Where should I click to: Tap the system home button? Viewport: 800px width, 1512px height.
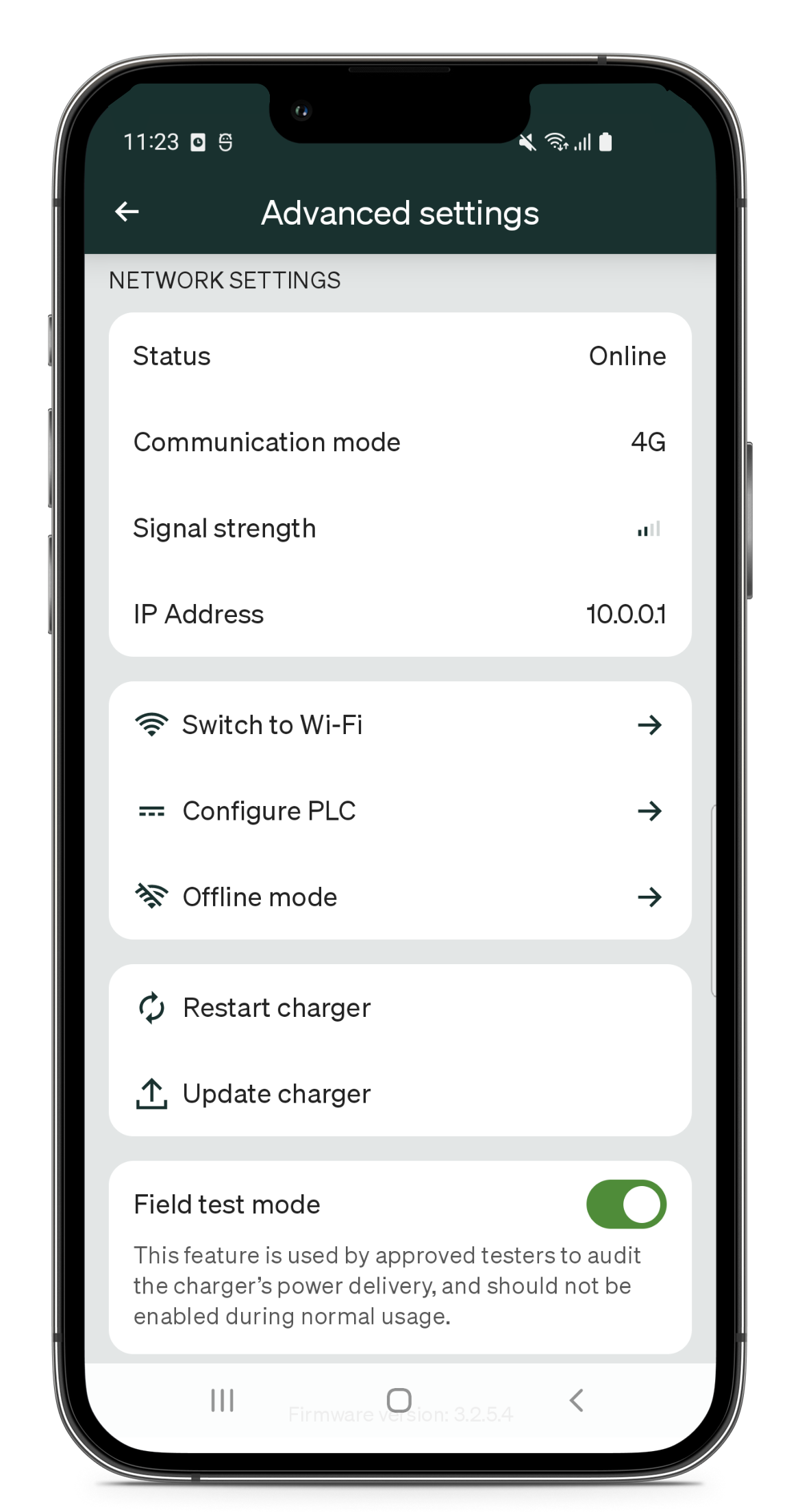pos(399,1400)
